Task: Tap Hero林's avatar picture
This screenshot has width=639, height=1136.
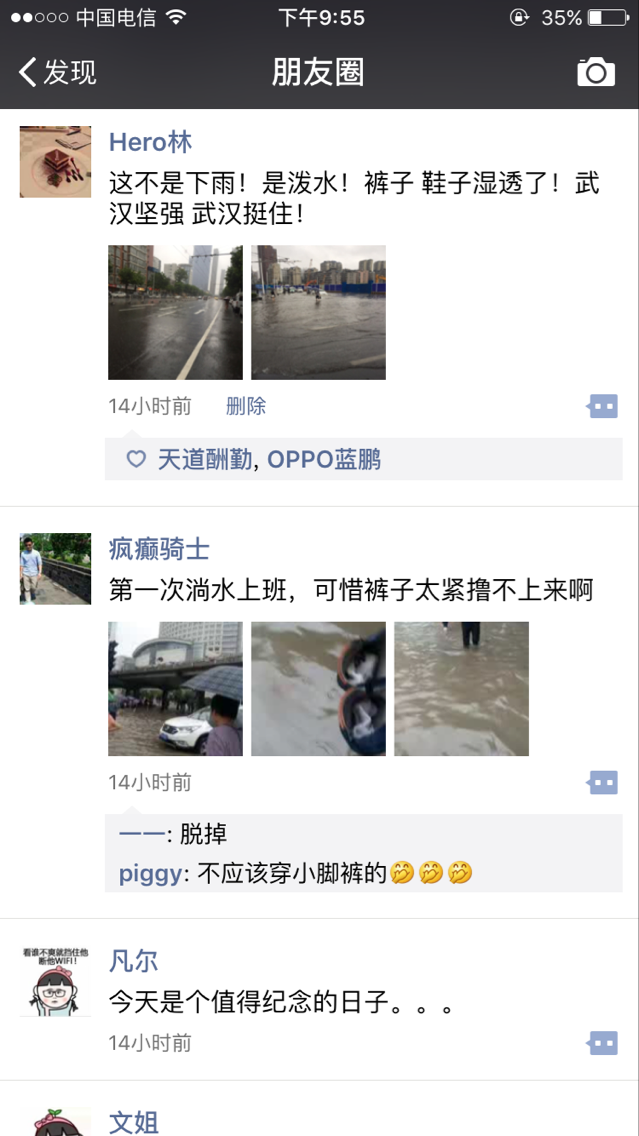Action: click(55, 162)
